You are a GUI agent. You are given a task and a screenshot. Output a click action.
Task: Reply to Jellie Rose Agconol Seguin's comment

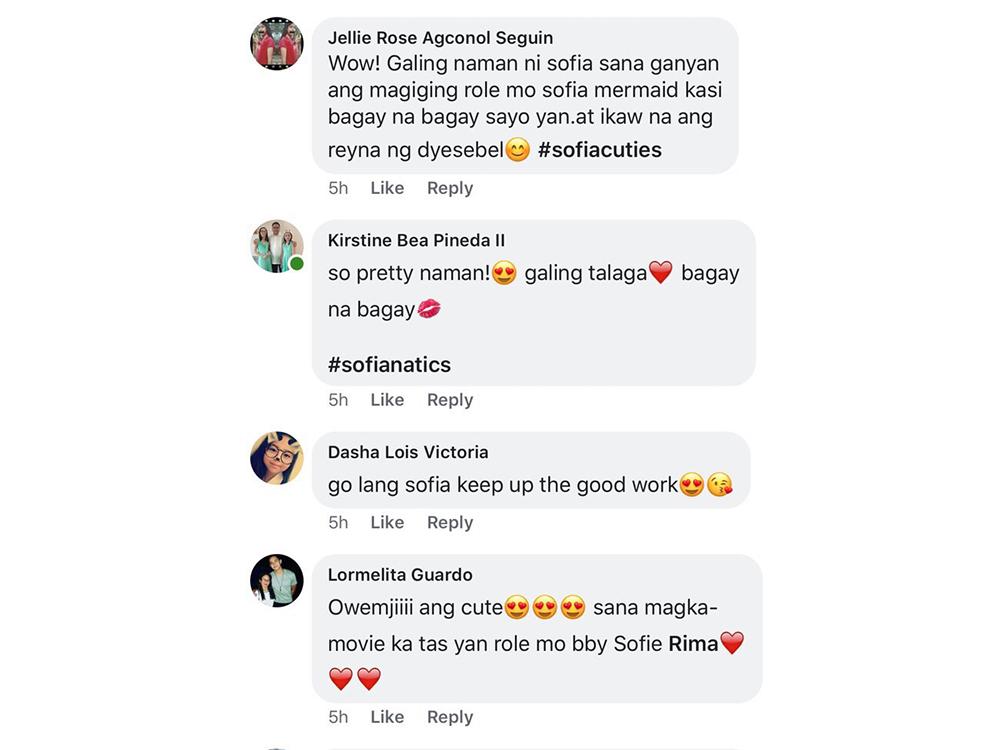(449, 188)
